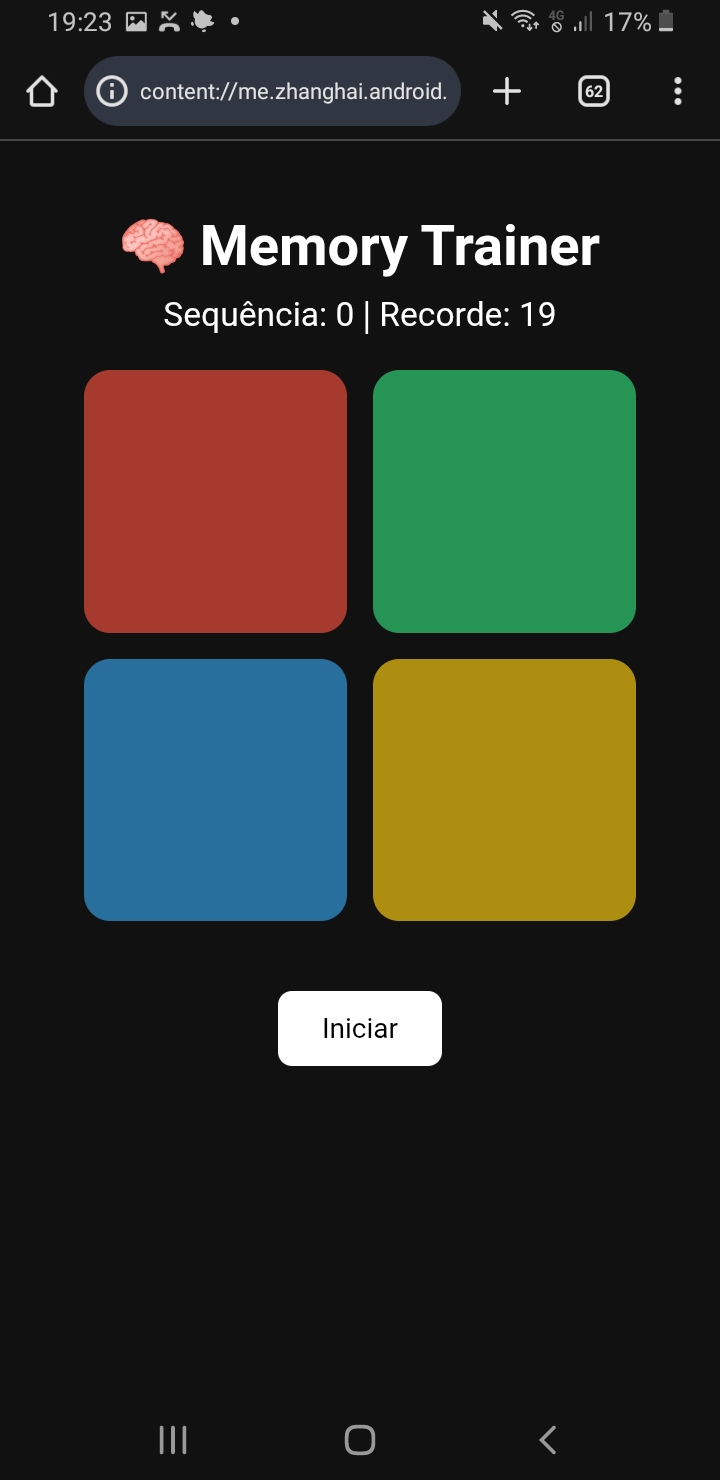Screen dimensions: 720x1480
Task: Tap the red memory tile
Action: click(215, 501)
